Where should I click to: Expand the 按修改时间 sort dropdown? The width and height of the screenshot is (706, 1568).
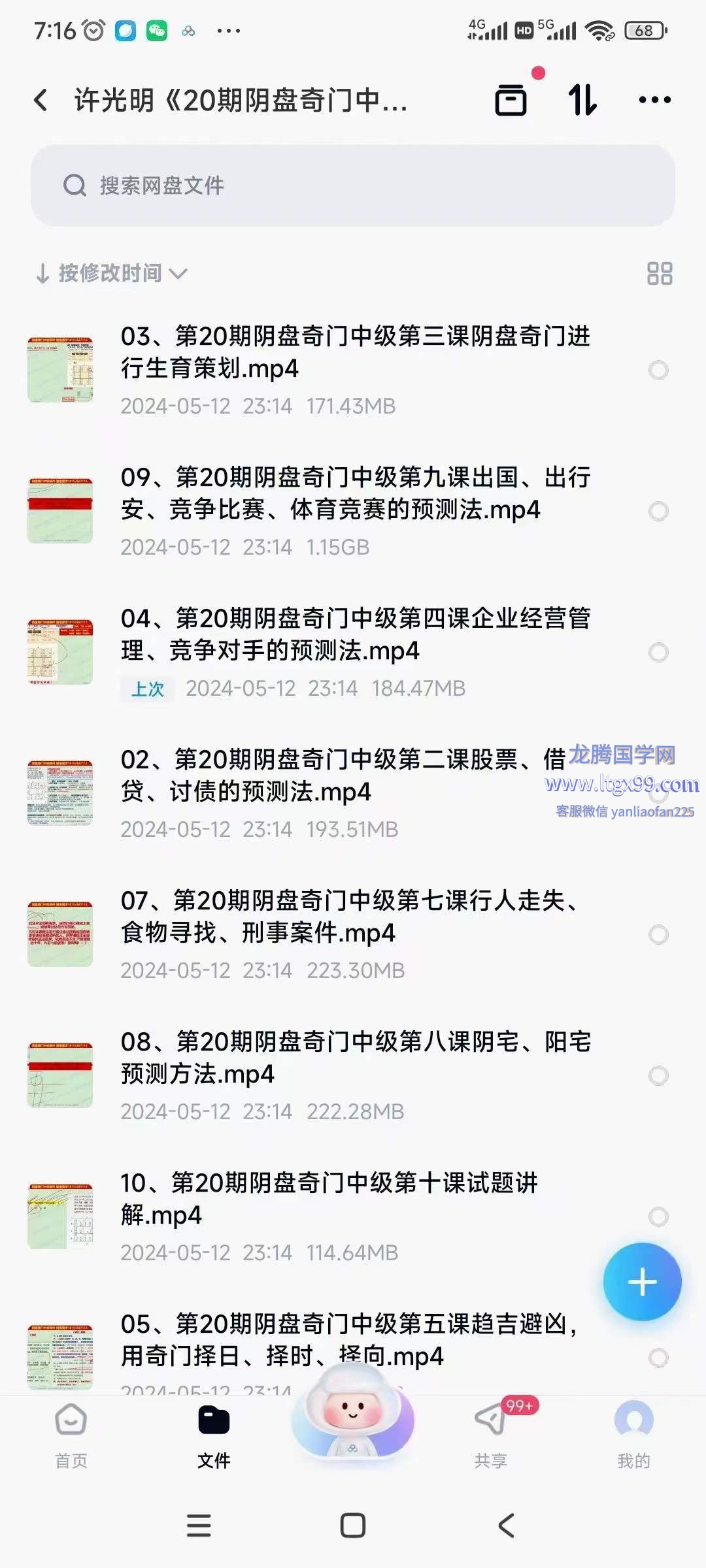click(x=111, y=273)
